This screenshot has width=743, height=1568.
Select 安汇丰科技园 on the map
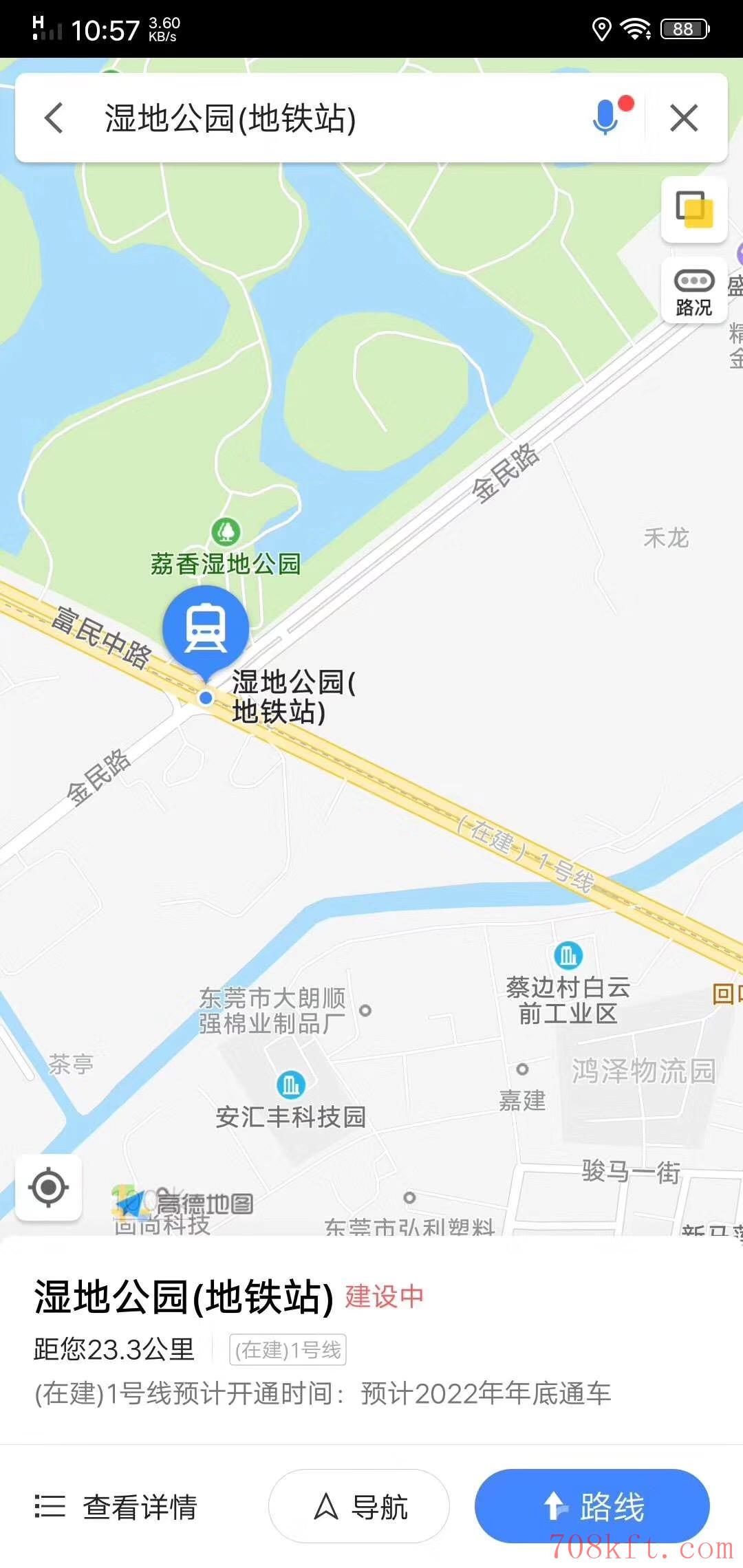[290, 1085]
